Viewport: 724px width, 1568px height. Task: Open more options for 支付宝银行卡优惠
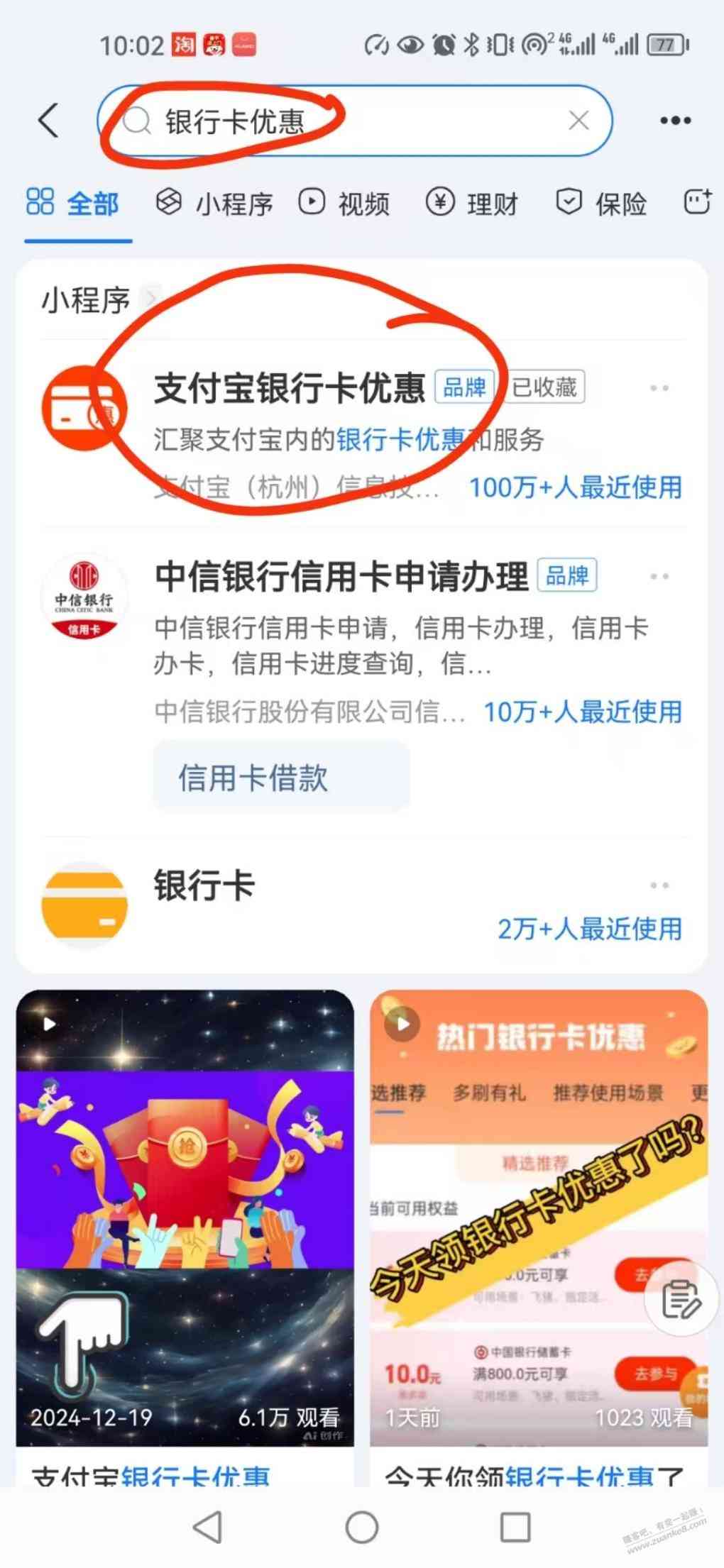(x=659, y=388)
